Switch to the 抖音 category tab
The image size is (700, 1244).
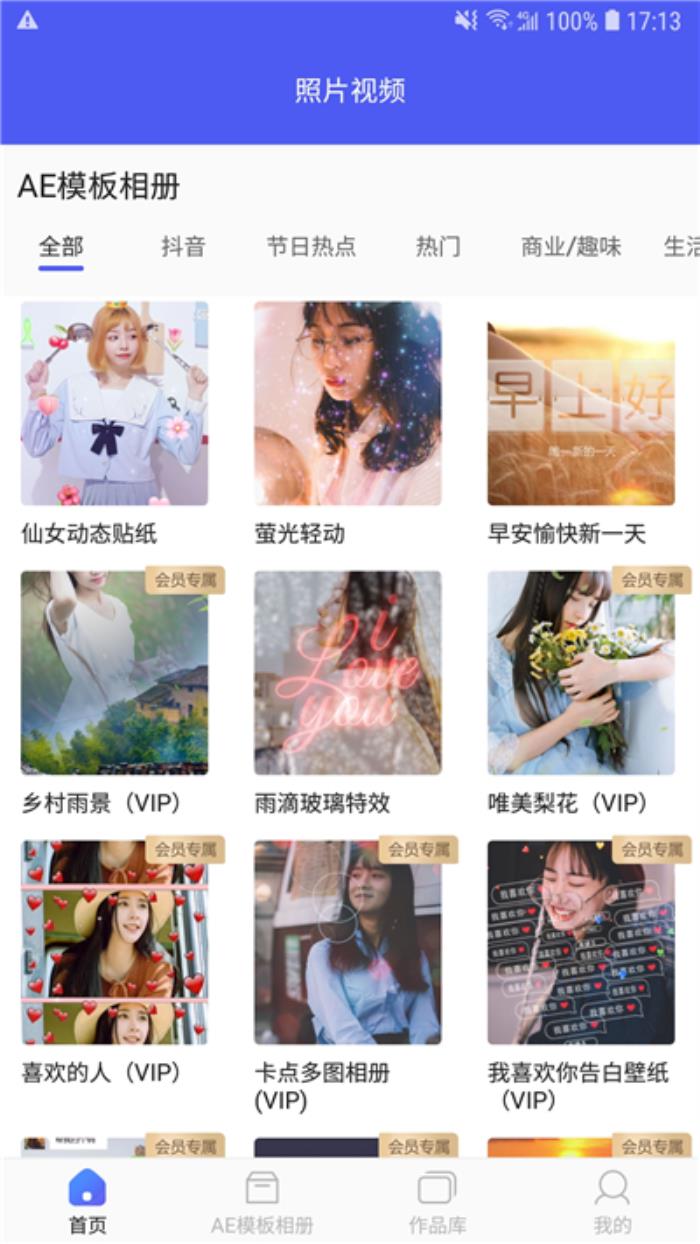pyautogui.click(x=183, y=246)
